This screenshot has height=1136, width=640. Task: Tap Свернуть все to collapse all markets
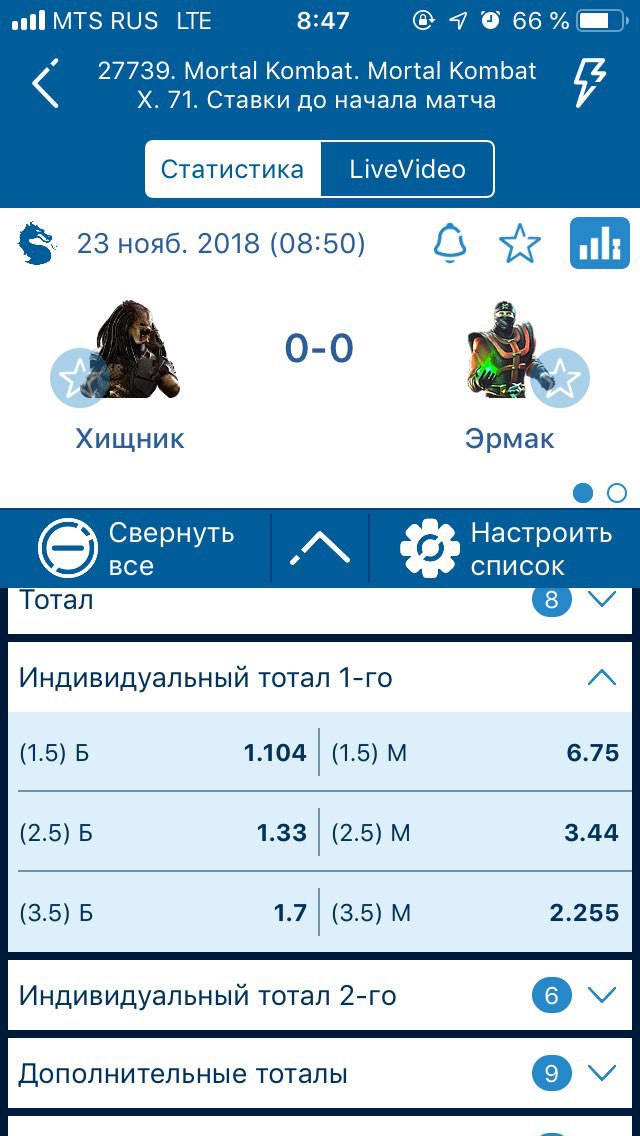138,548
